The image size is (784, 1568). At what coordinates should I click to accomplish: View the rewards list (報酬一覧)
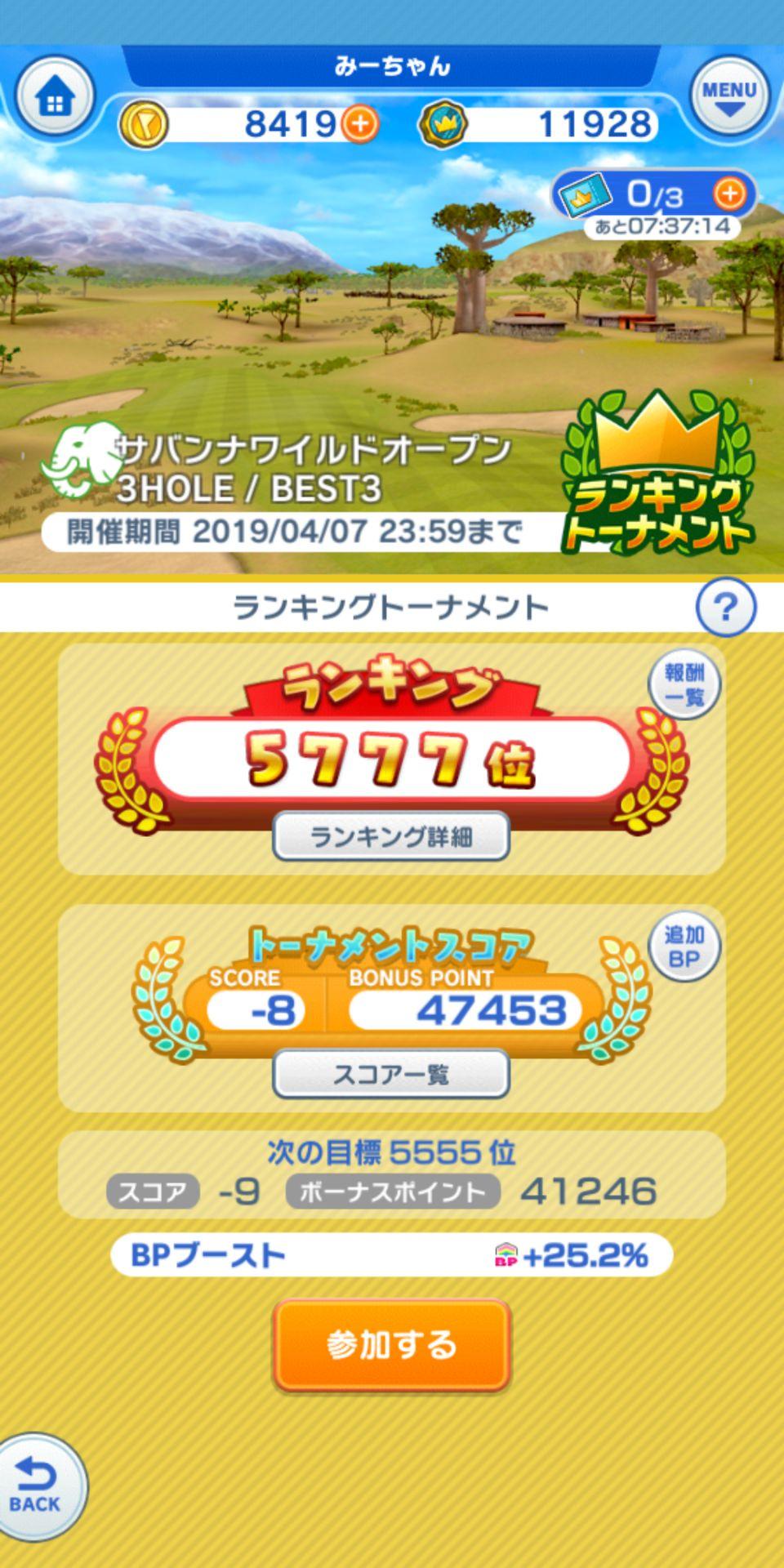(684, 684)
